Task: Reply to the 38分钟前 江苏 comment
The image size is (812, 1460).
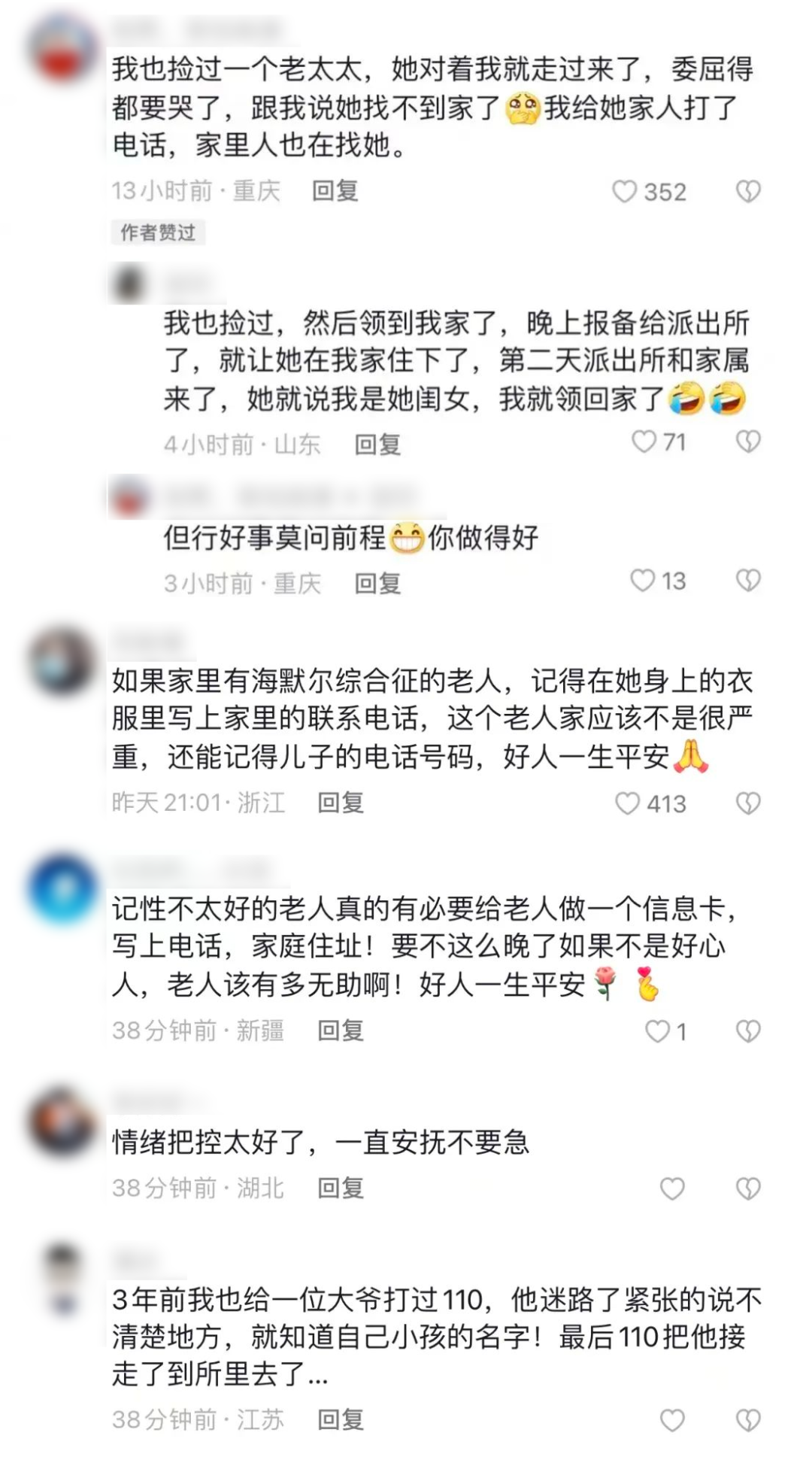Action: coord(341,1419)
